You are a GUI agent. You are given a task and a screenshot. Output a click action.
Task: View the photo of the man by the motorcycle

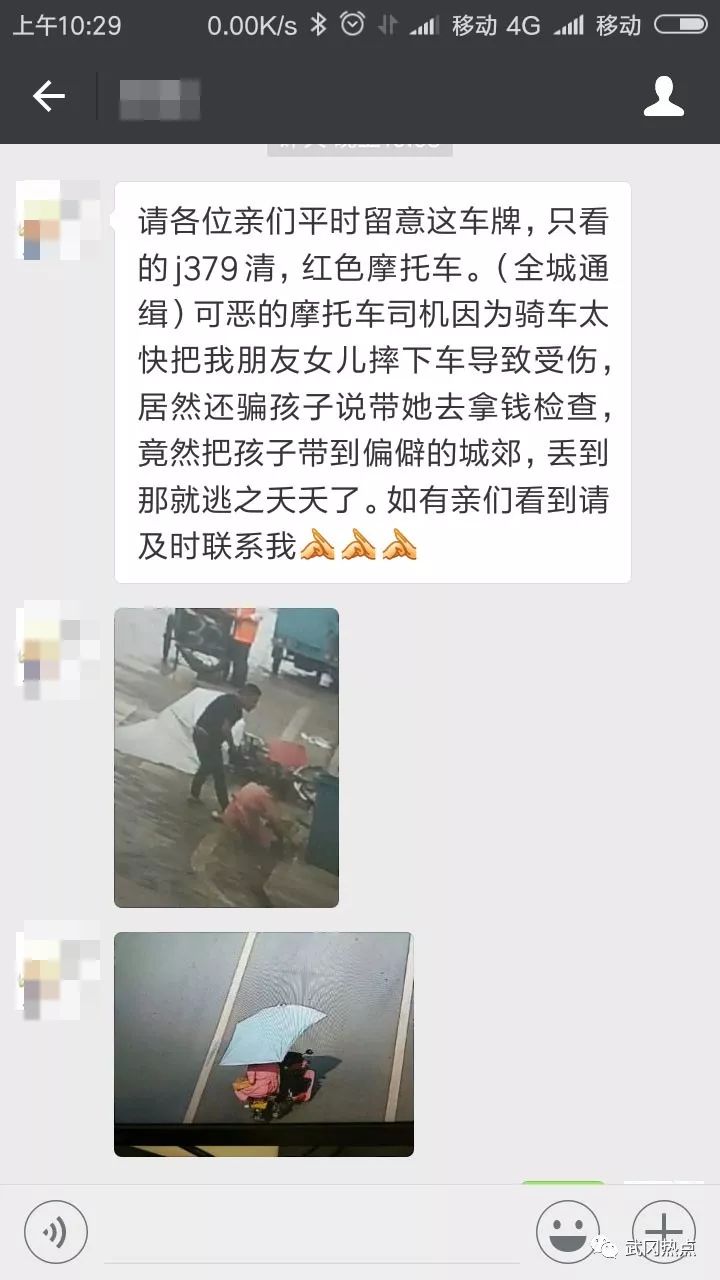(x=227, y=757)
